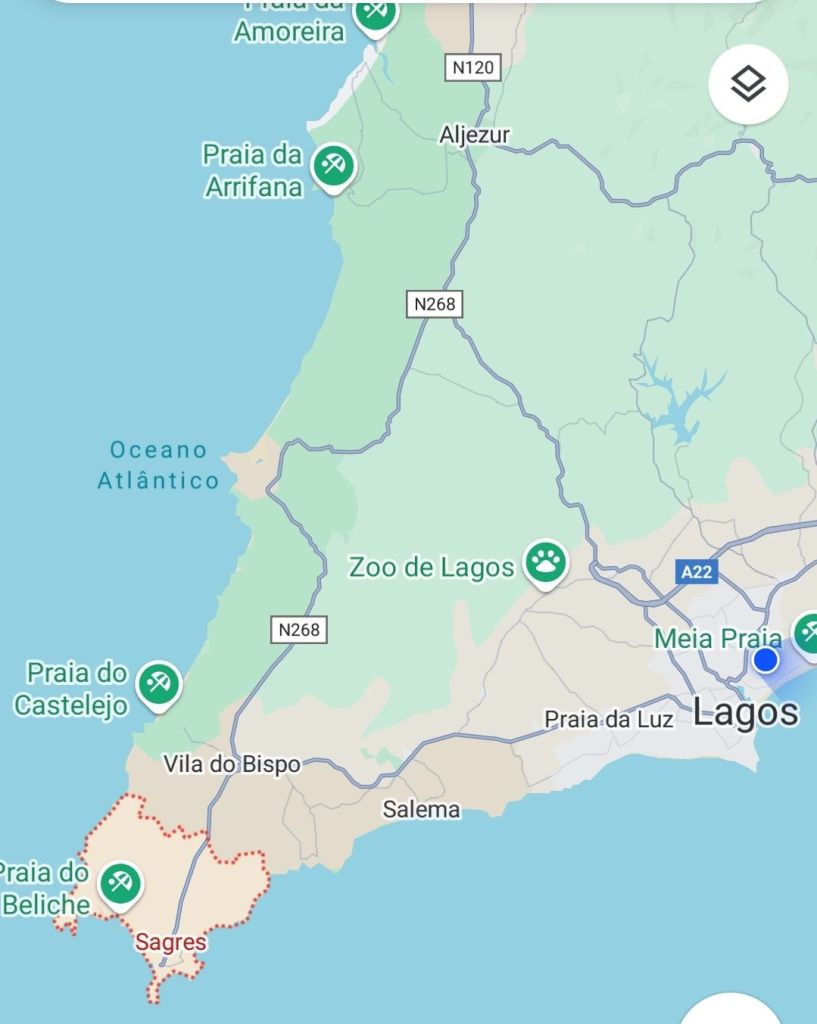Open the map layers button

click(748, 85)
